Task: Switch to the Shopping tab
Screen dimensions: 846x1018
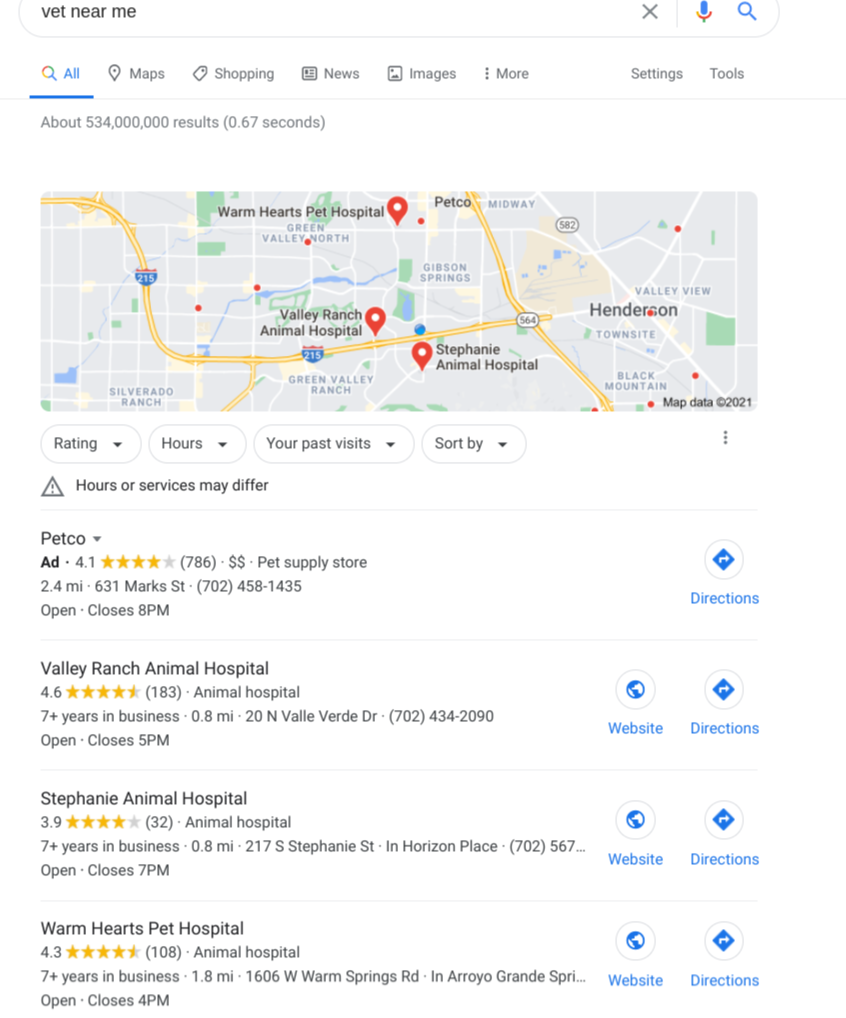Action: 233,74
